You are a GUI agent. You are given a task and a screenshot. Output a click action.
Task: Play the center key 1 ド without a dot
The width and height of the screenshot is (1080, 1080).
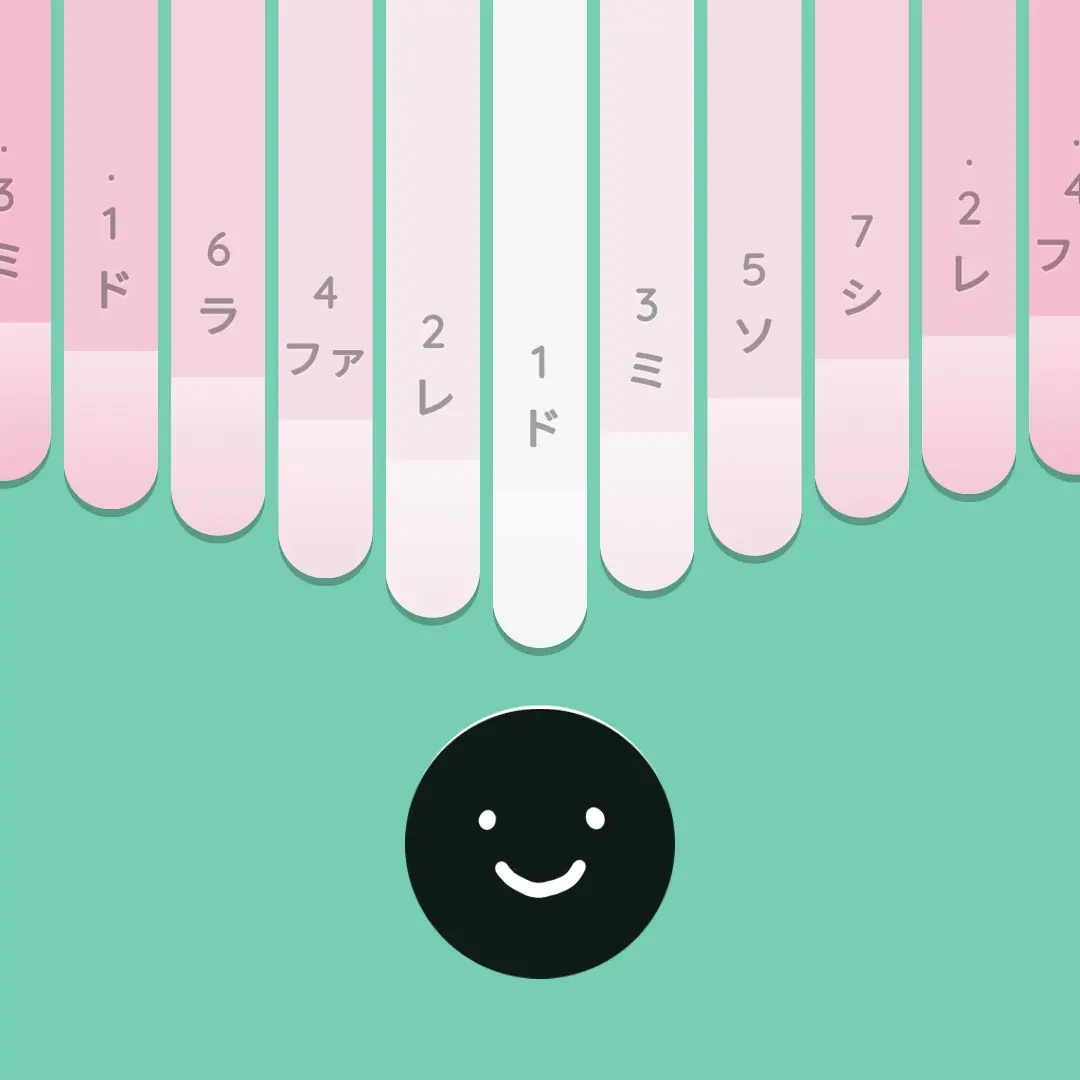point(540,400)
